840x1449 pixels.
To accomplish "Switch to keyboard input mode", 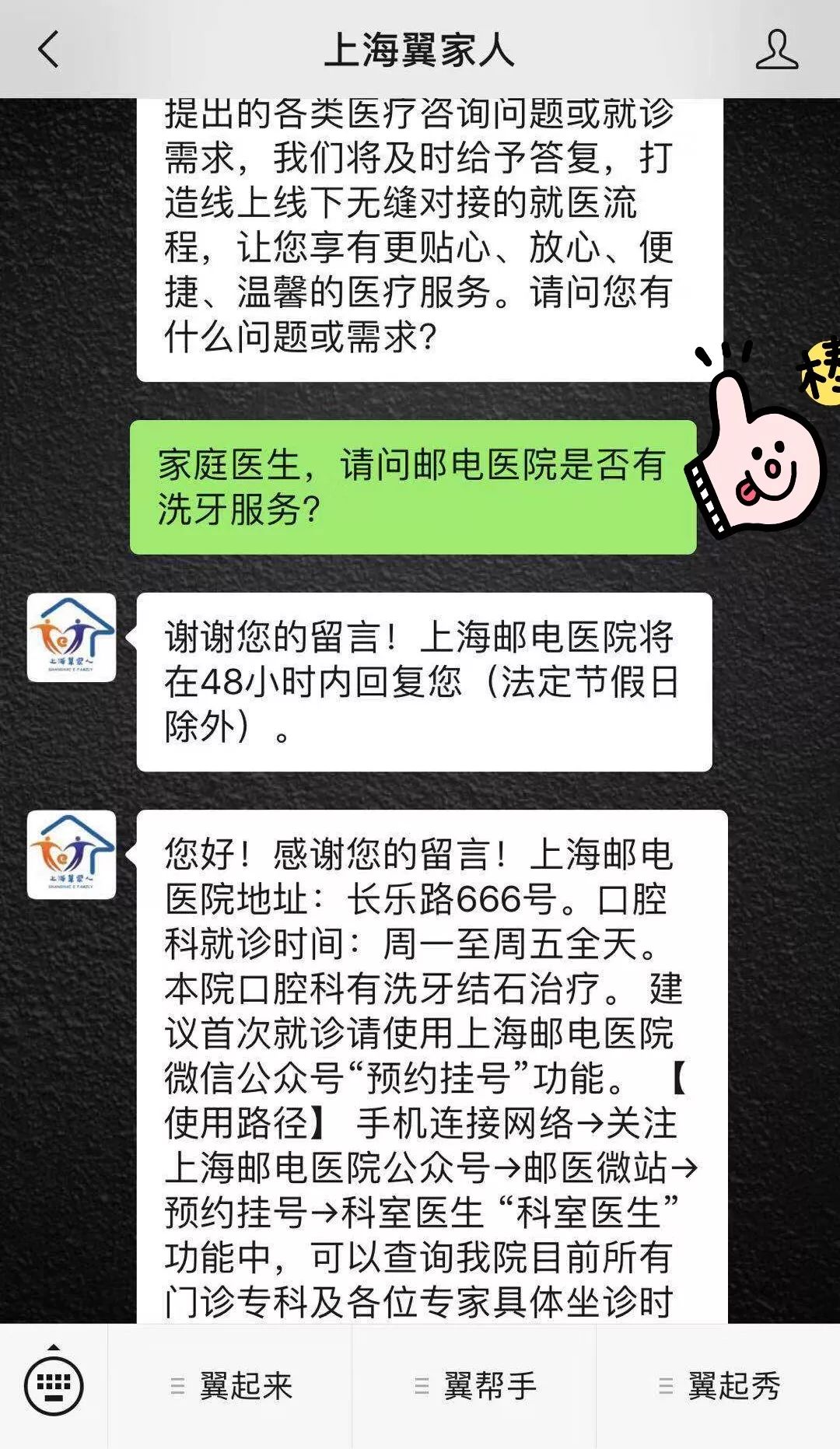I will tap(53, 1386).
